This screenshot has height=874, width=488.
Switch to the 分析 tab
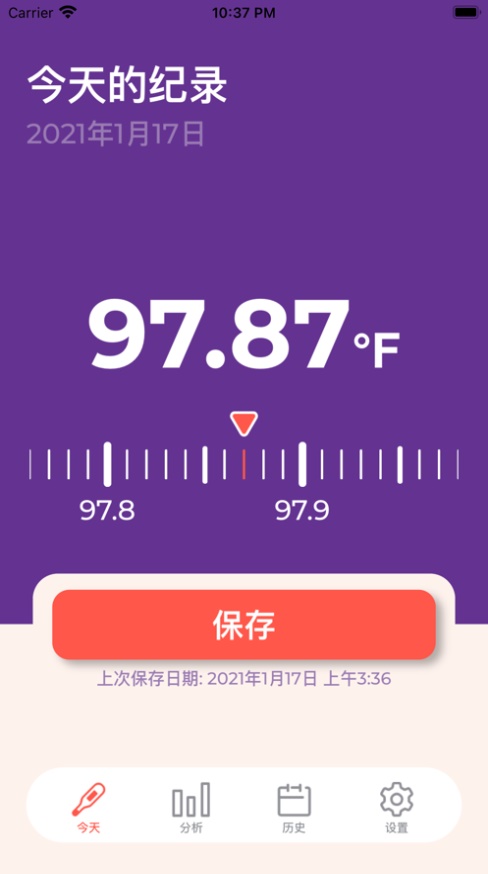(191, 807)
